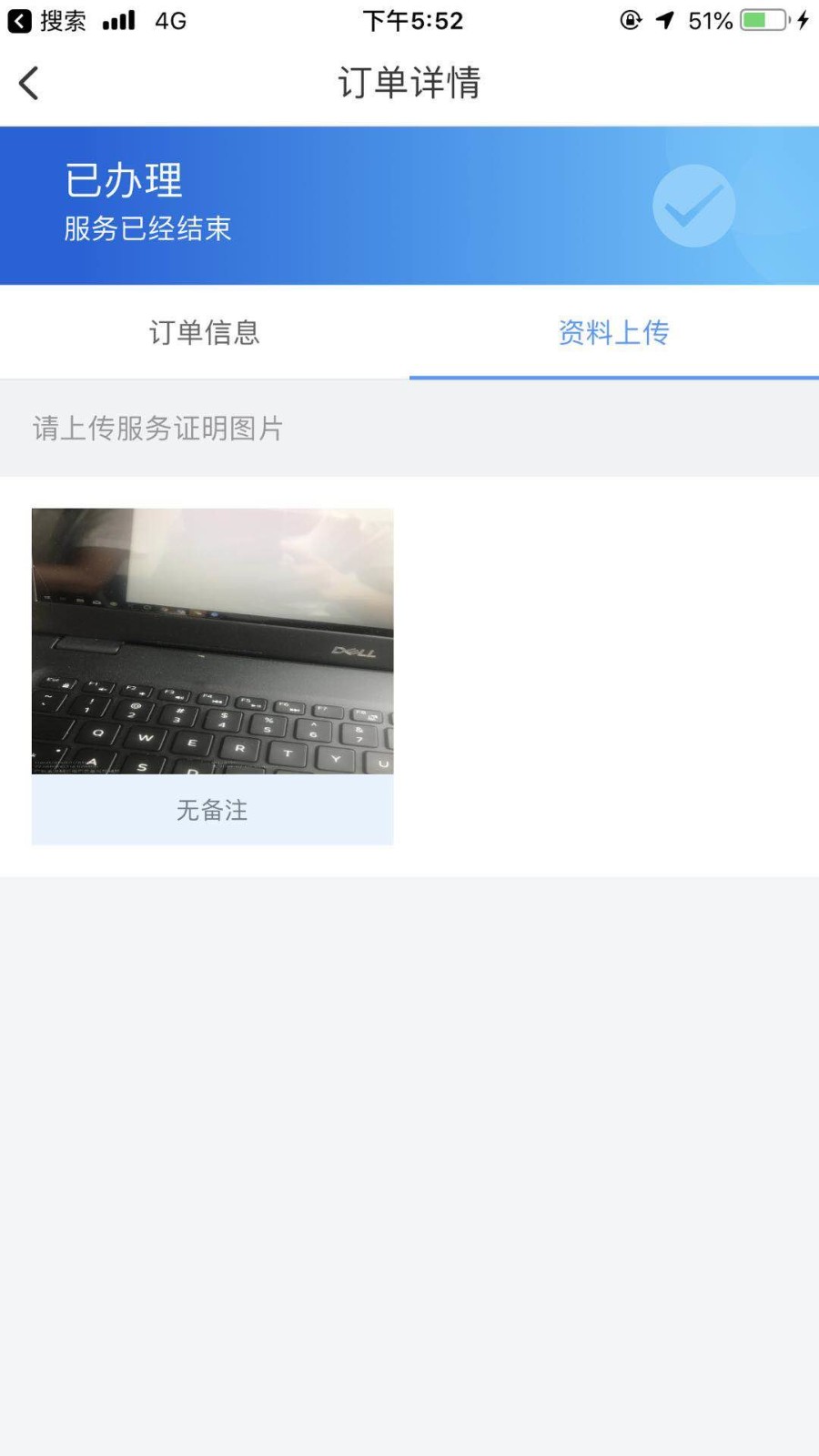Screen dimensions: 819x1456
Task: Switch to the 订单信息 tab
Action: [205, 332]
